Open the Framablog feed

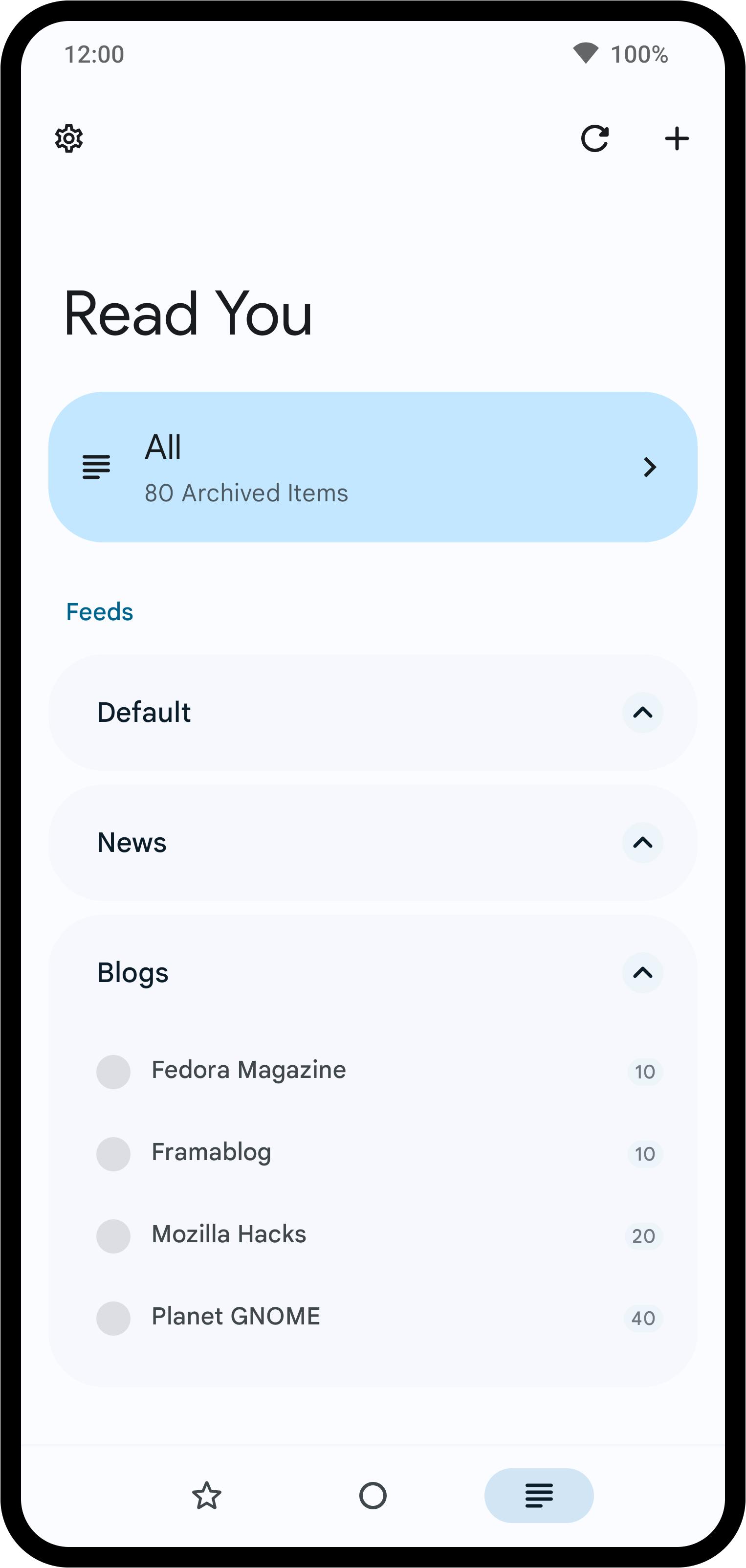[211, 1152]
